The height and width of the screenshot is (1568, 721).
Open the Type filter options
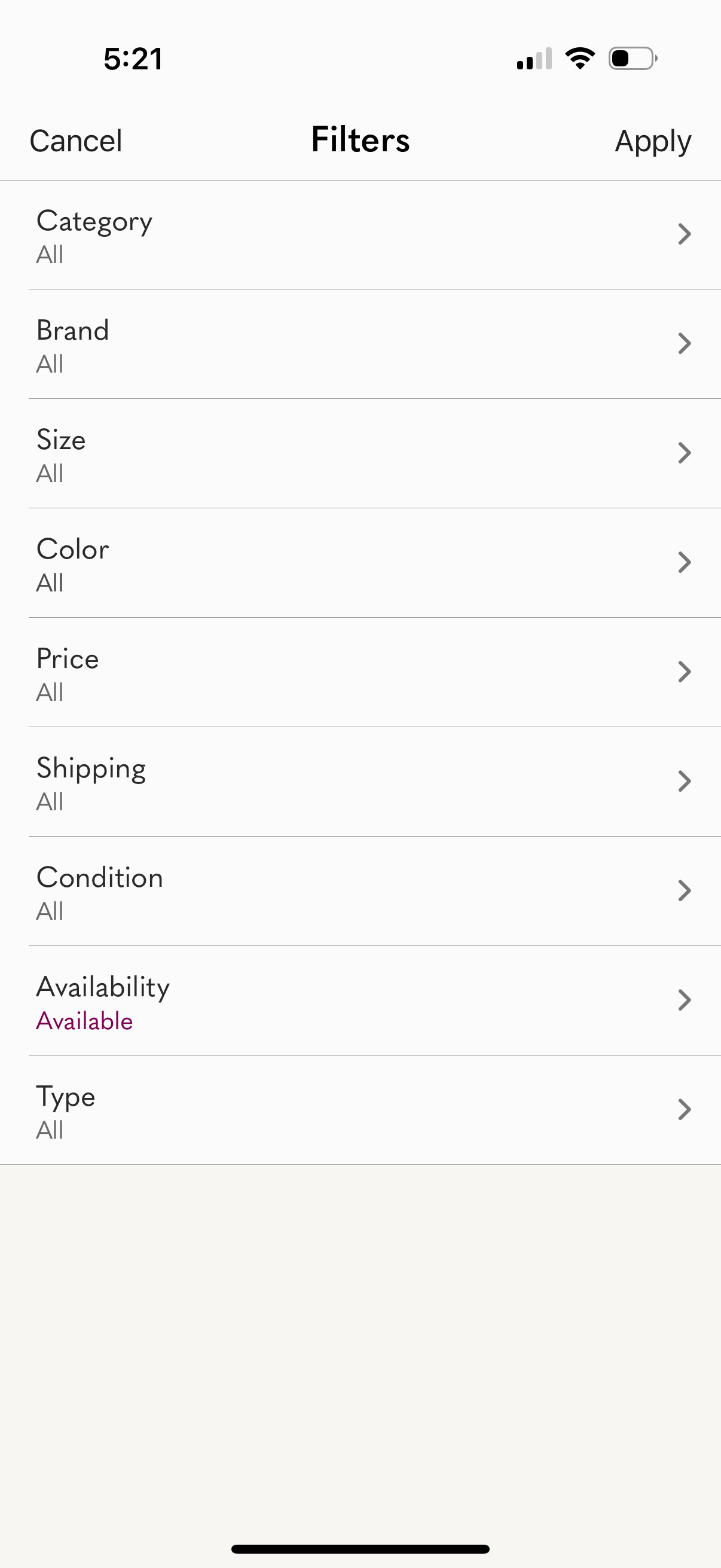point(684,1110)
